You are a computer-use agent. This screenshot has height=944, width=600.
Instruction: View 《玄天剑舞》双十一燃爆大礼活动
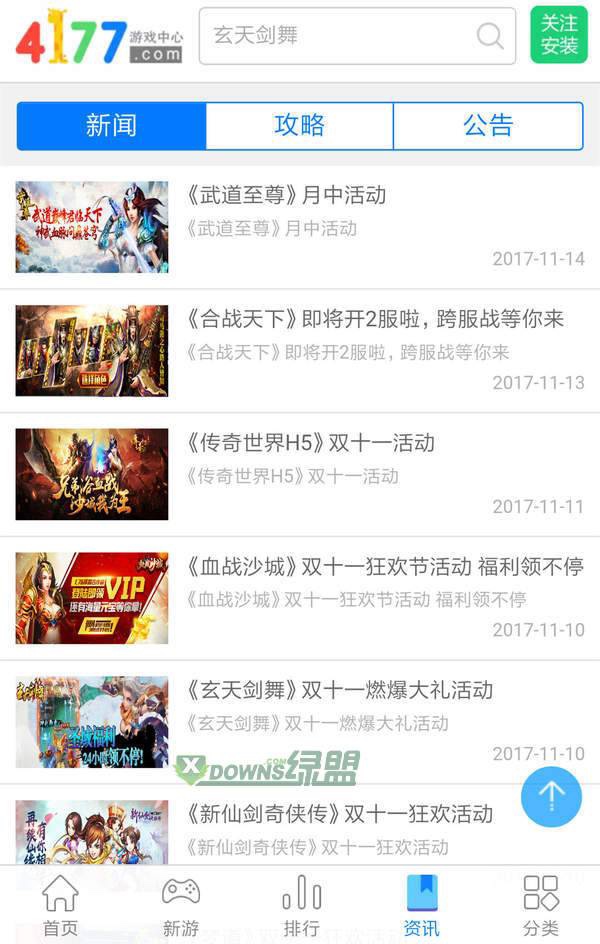(339, 690)
